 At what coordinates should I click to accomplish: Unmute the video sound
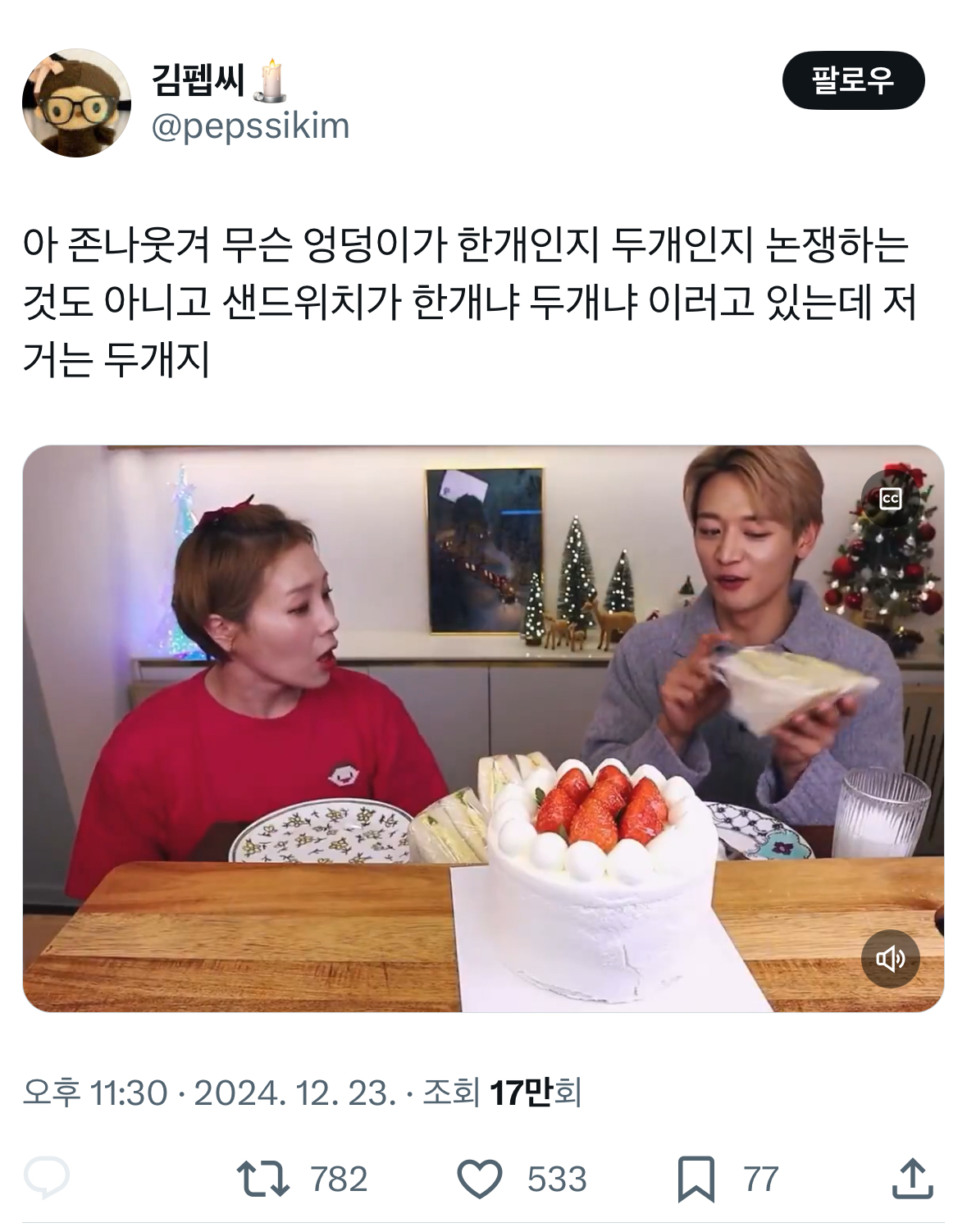890,958
